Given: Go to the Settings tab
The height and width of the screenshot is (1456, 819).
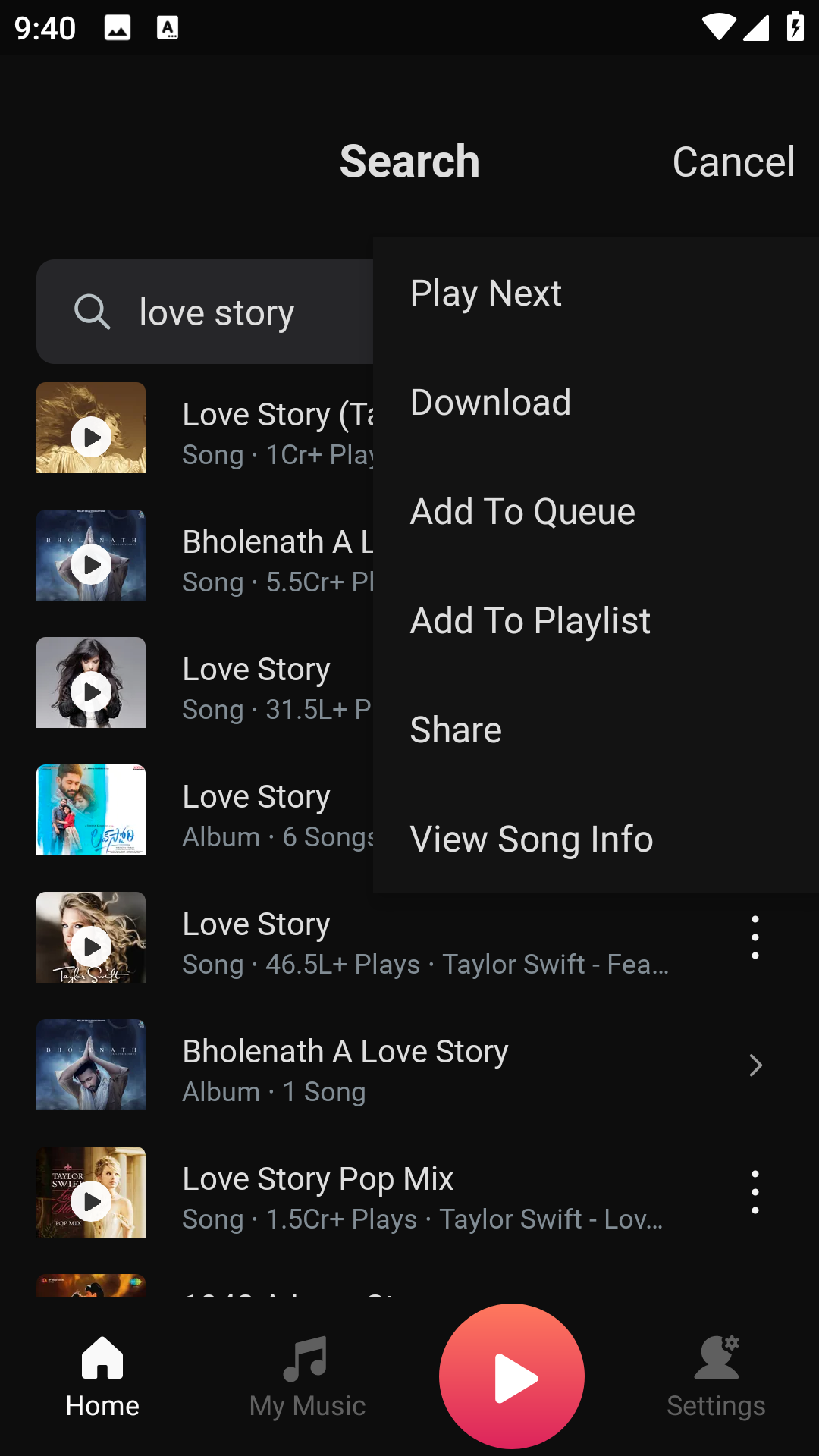Looking at the screenshot, I should pos(716,1377).
